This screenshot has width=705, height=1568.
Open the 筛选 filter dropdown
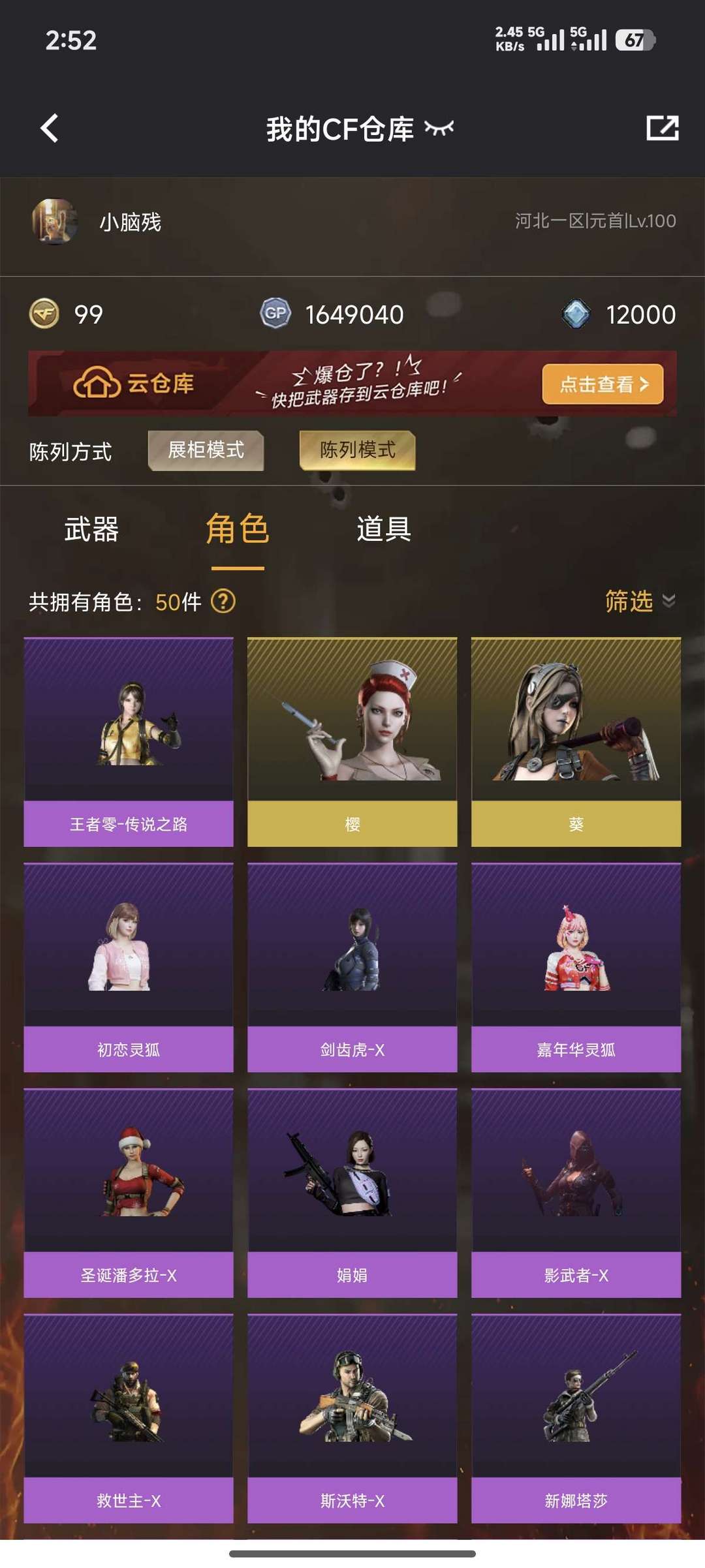pos(638,601)
